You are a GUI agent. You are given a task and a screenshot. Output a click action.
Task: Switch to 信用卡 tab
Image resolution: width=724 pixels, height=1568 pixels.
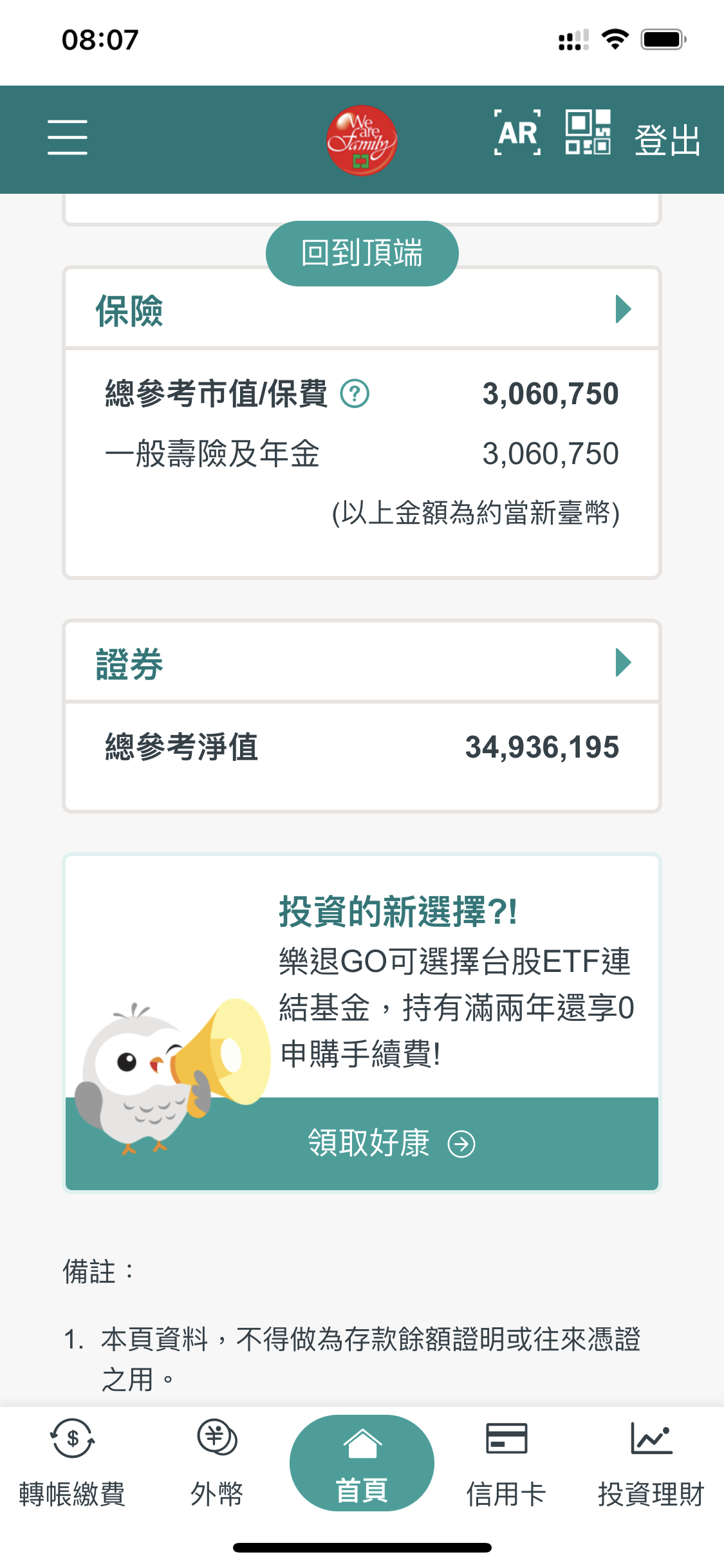tap(506, 1464)
